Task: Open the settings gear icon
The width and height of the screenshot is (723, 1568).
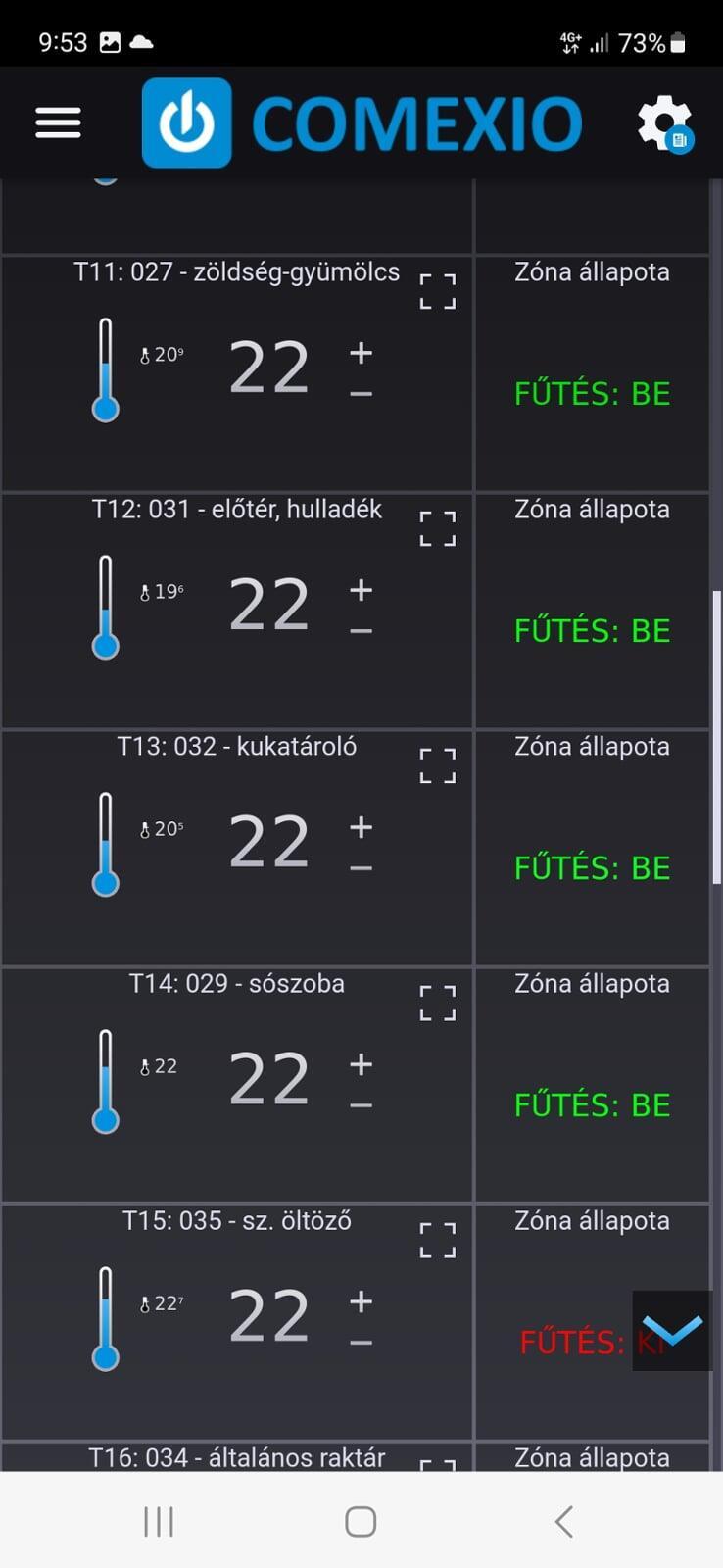Action: [664, 122]
